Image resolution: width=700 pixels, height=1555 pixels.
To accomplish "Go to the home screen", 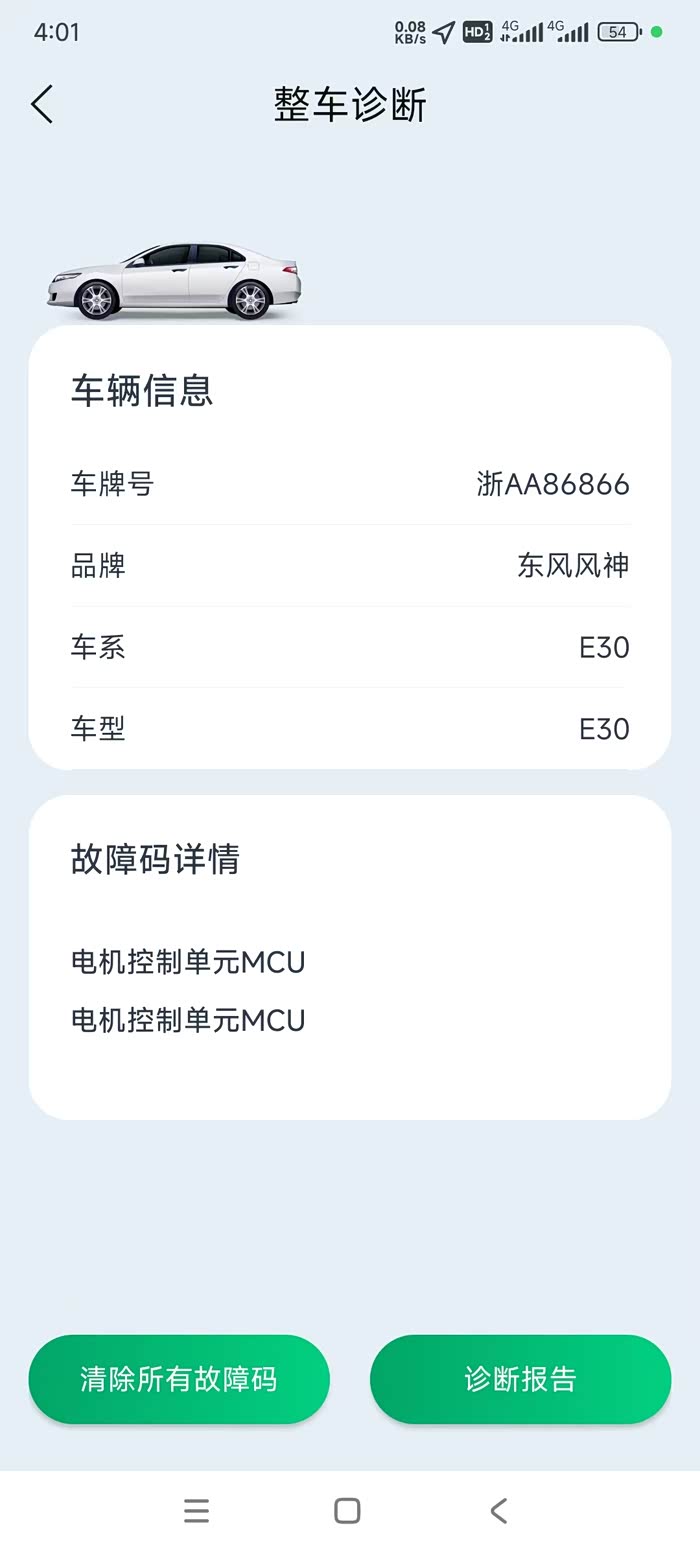I will [347, 1510].
